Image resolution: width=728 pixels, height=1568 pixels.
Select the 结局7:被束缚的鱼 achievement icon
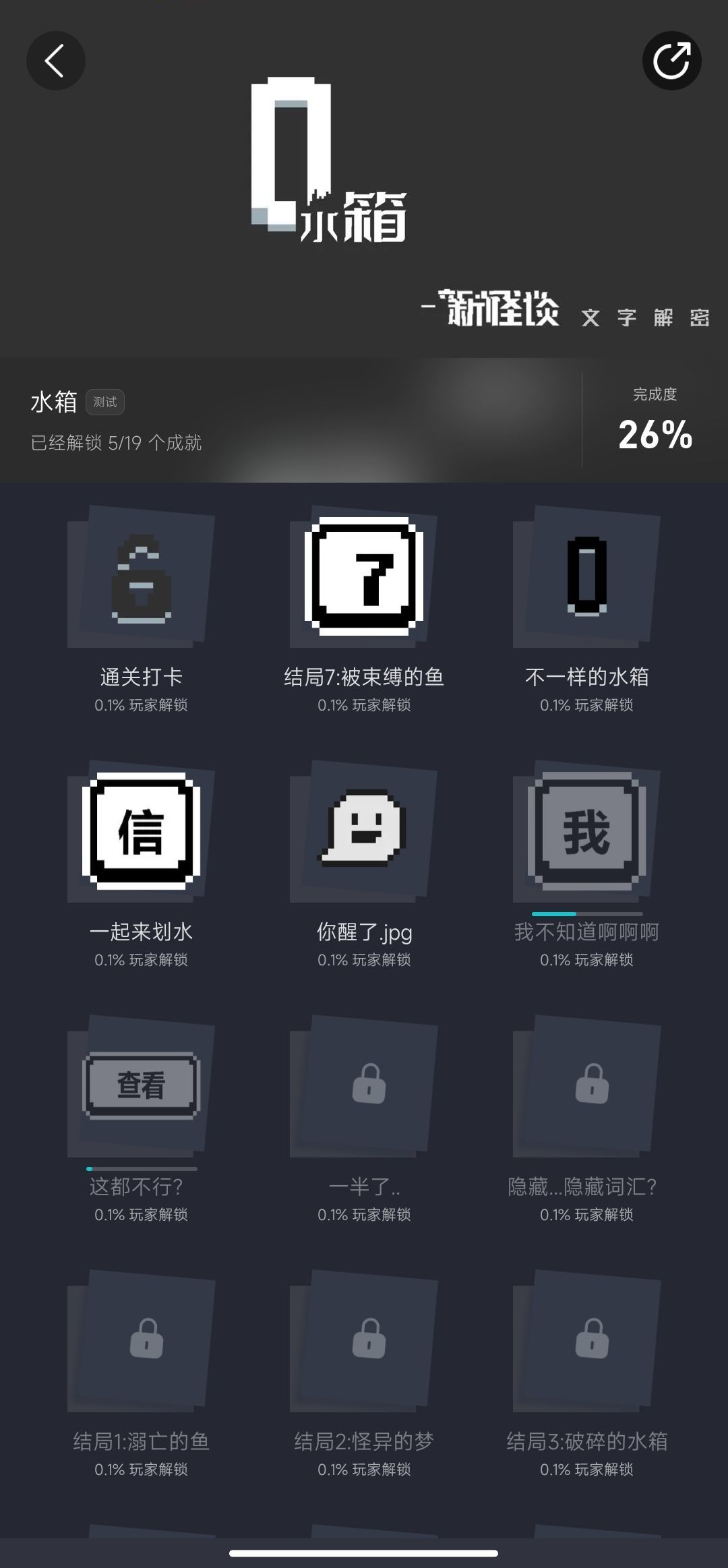[x=364, y=578]
